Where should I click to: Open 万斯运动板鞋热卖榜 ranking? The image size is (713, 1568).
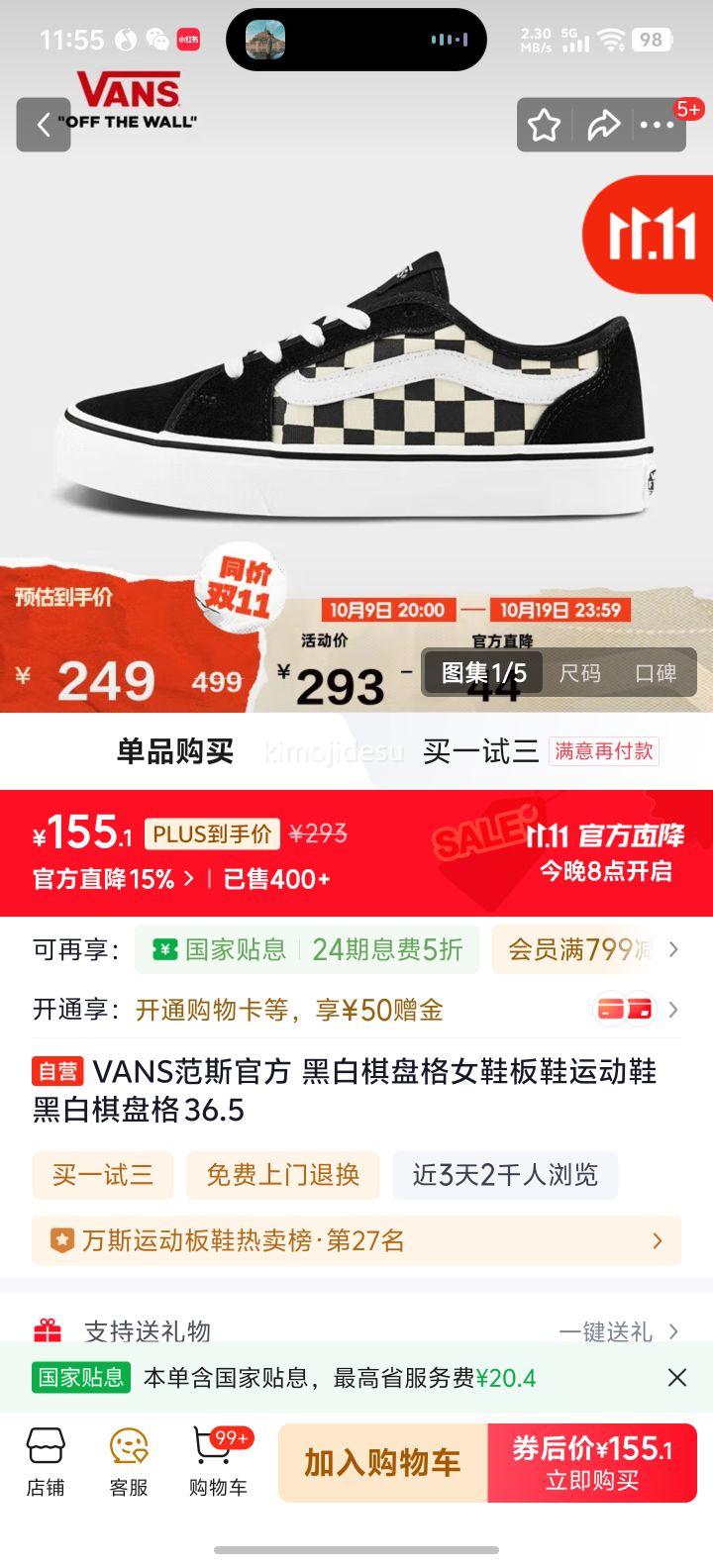click(x=356, y=1240)
